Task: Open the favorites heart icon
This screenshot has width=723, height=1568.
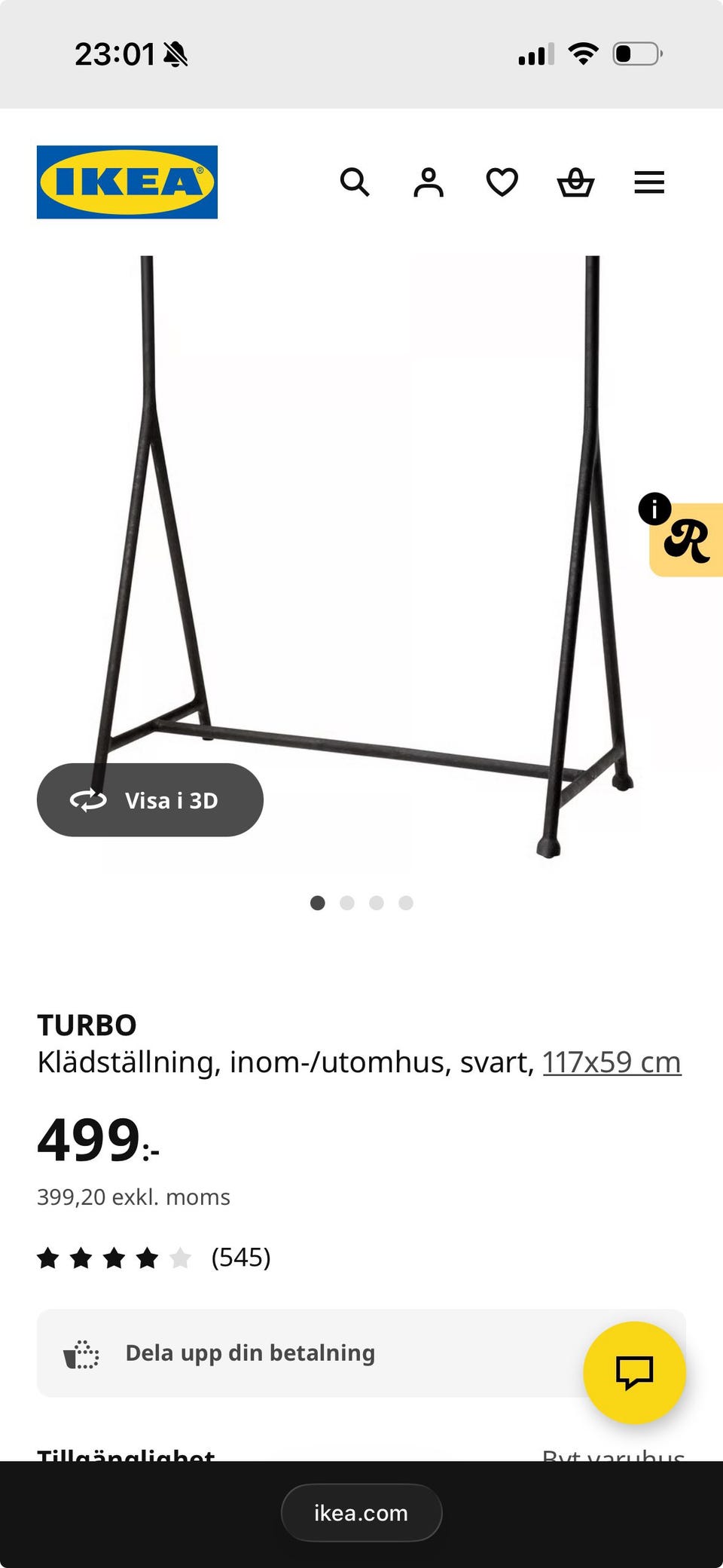Action: 502,182
